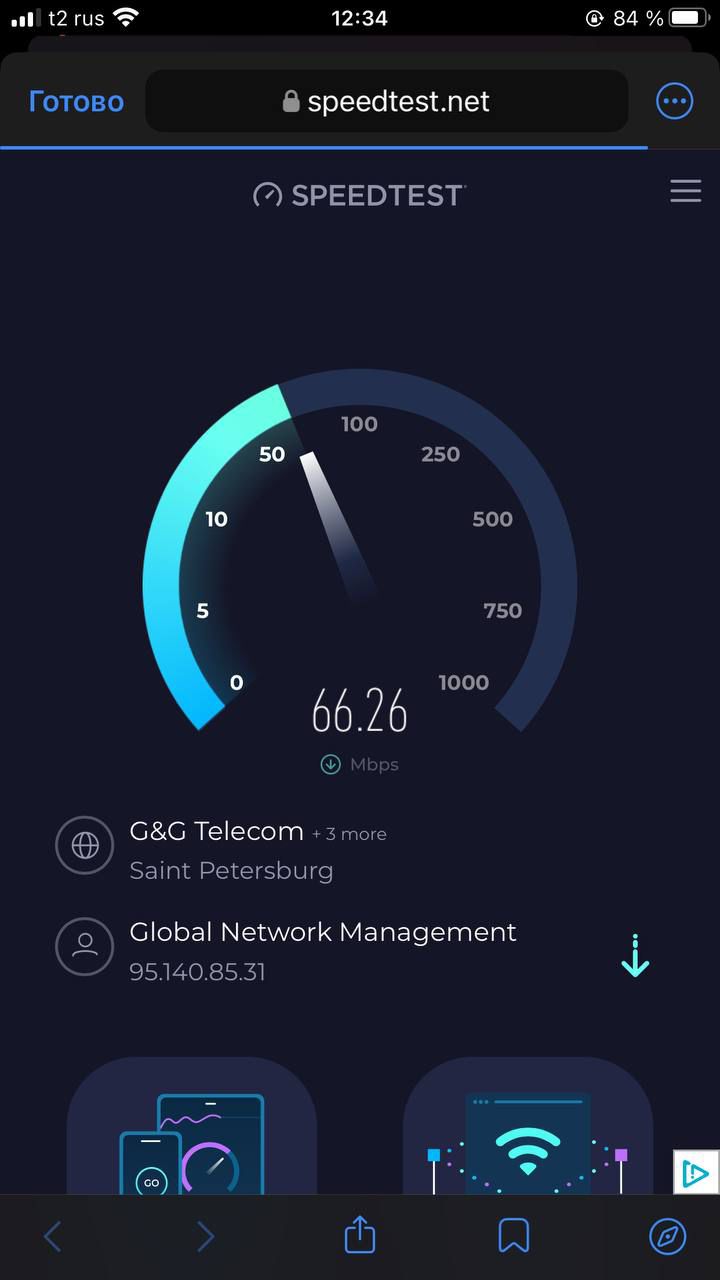Tap the speedtest apps card with phones
The image size is (720, 1280).
click(192, 1130)
